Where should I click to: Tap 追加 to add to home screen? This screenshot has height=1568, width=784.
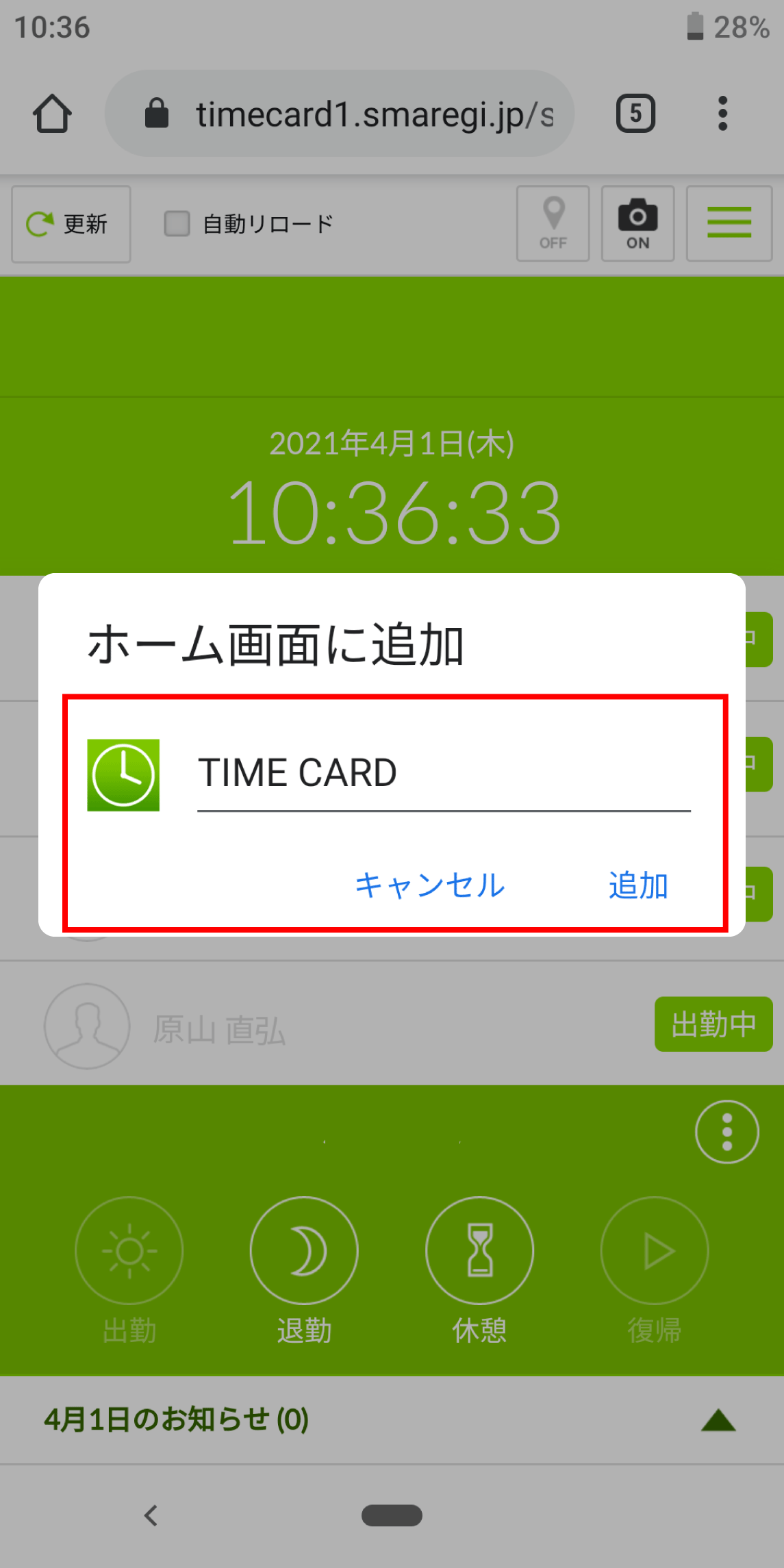click(637, 885)
